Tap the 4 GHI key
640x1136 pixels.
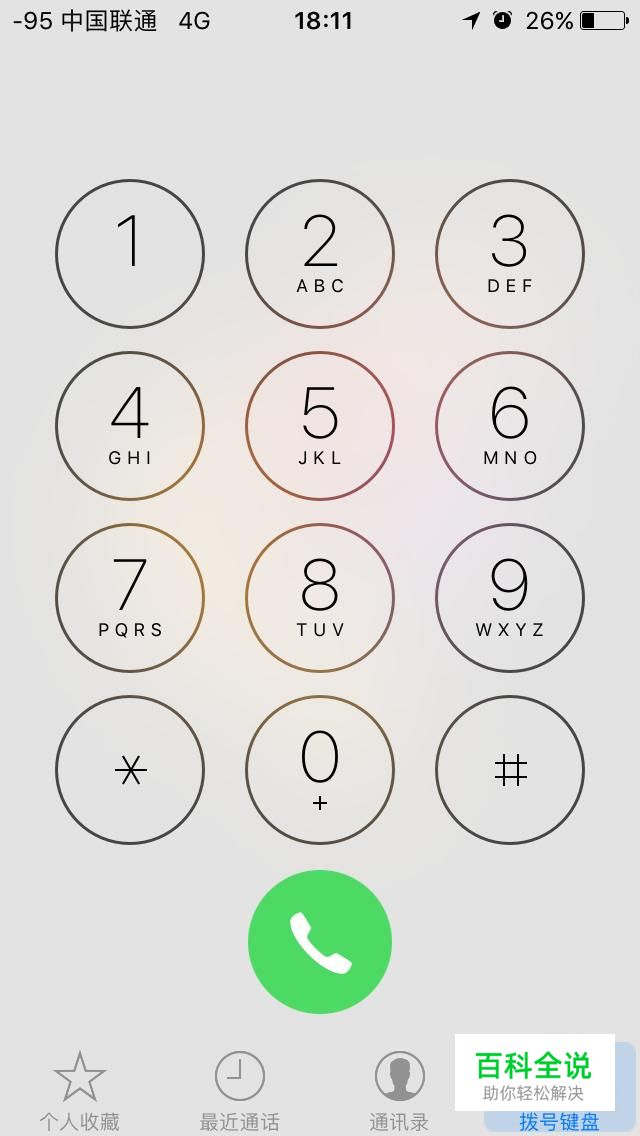pos(130,426)
